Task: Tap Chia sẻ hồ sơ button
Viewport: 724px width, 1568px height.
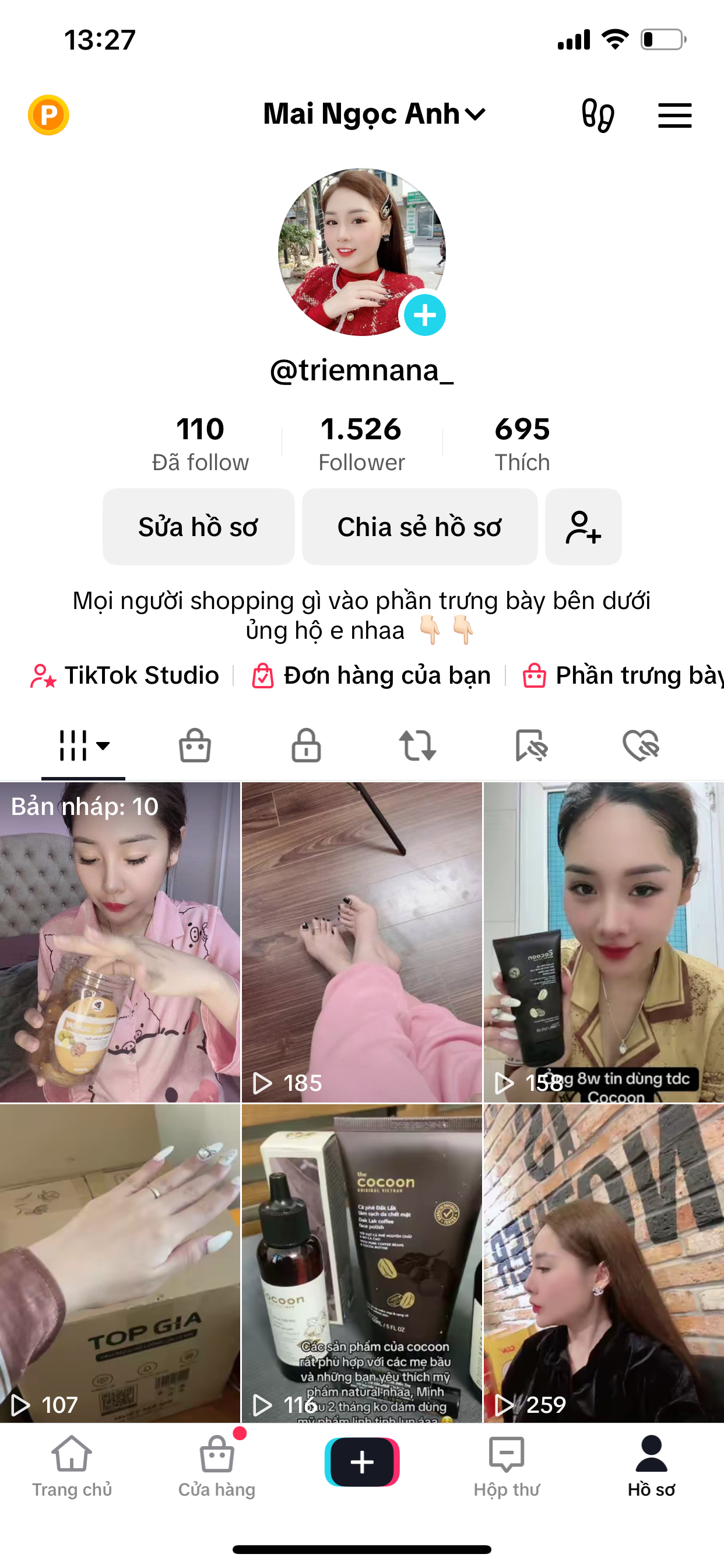Action: 419,527
